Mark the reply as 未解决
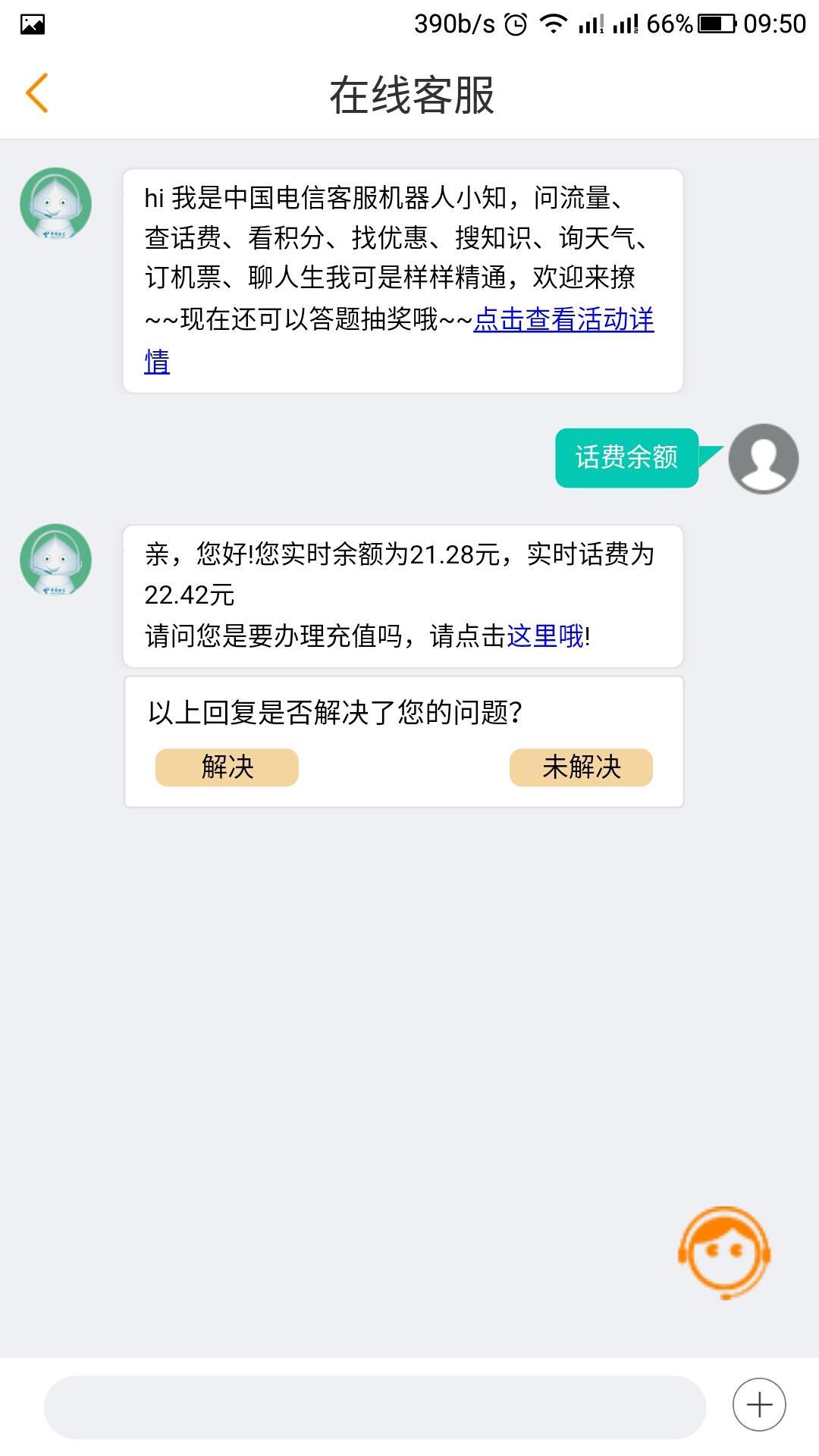The image size is (819, 1456). pyautogui.click(x=581, y=767)
